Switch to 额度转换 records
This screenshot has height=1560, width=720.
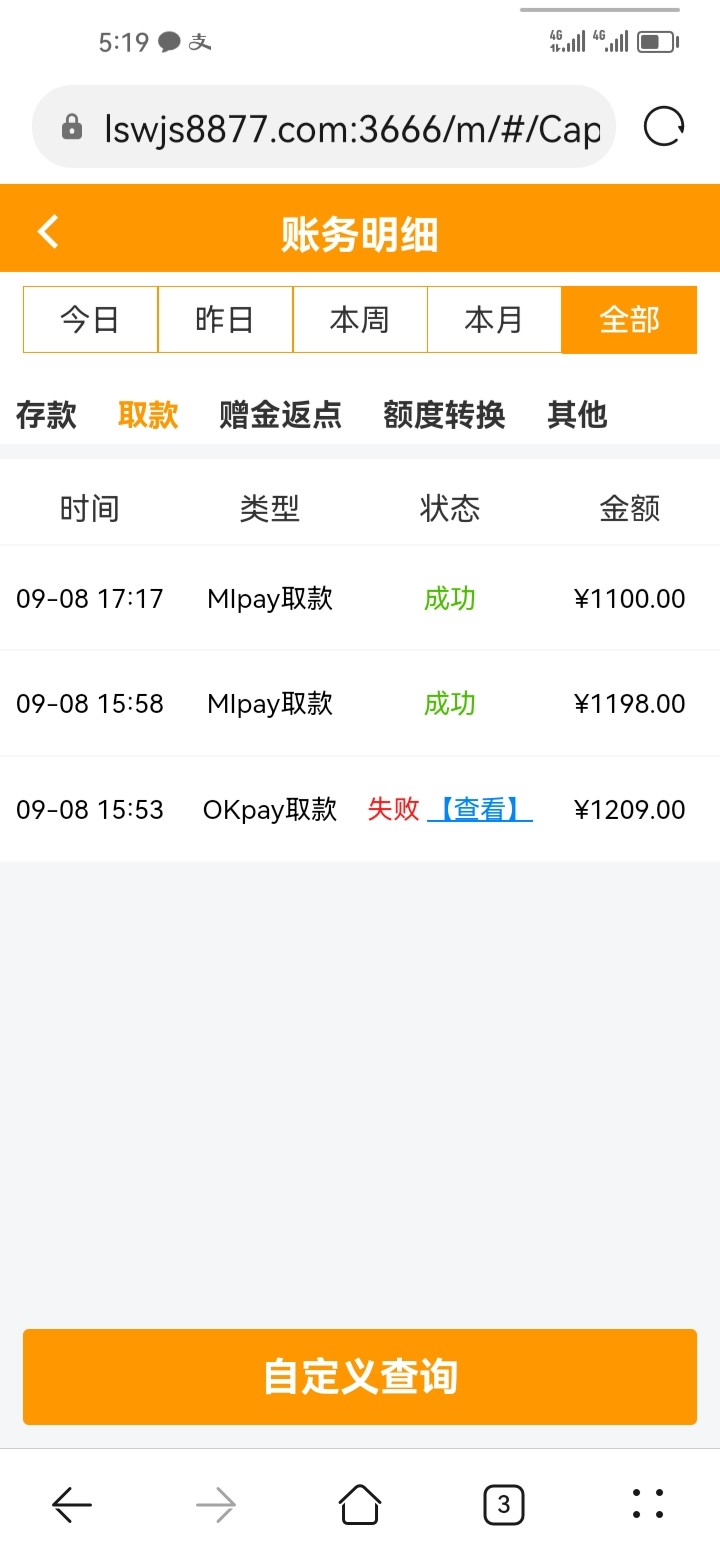pyautogui.click(x=444, y=414)
